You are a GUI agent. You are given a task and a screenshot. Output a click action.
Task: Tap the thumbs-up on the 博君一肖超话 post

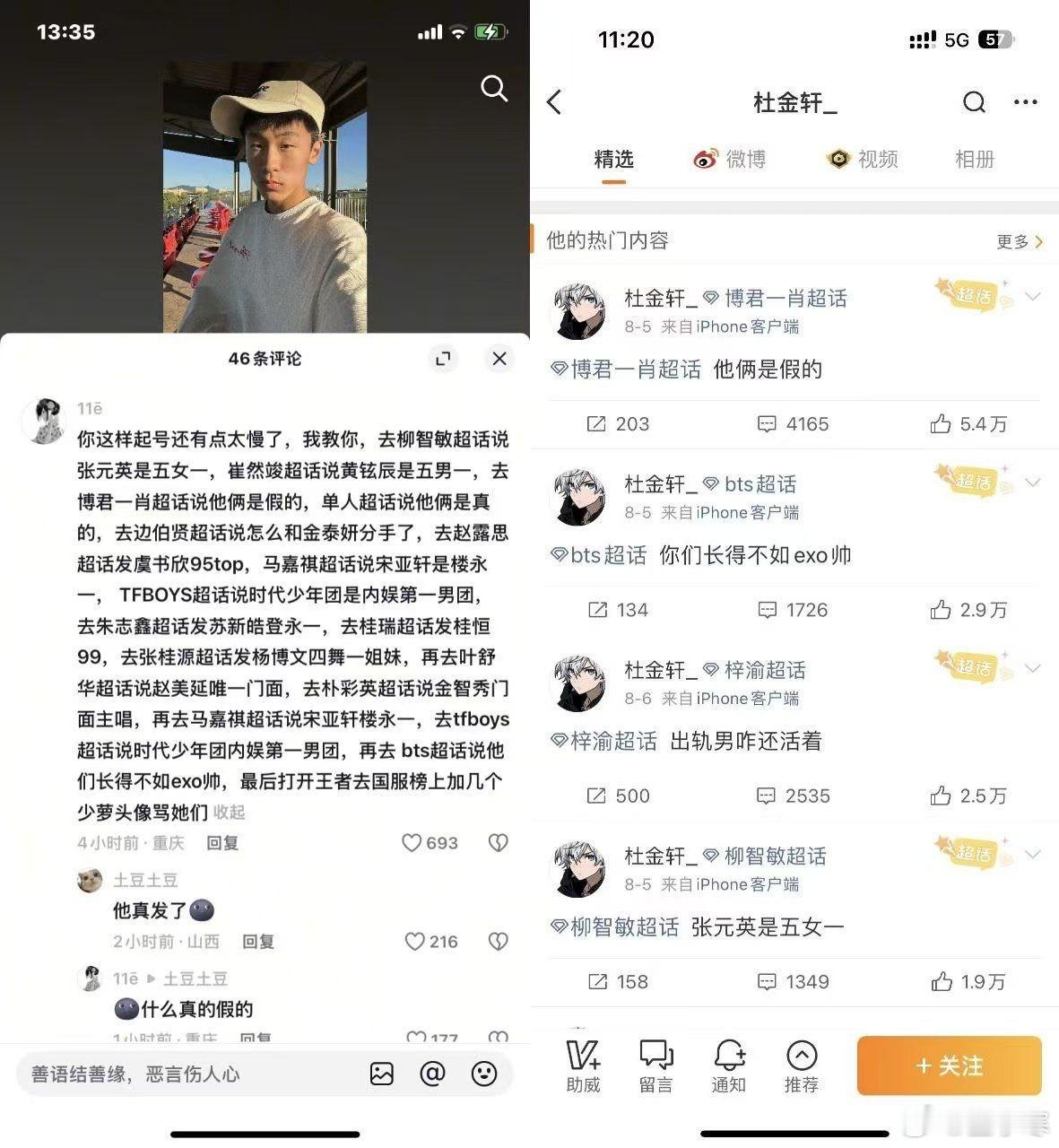pyautogui.click(x=940, y=424)
